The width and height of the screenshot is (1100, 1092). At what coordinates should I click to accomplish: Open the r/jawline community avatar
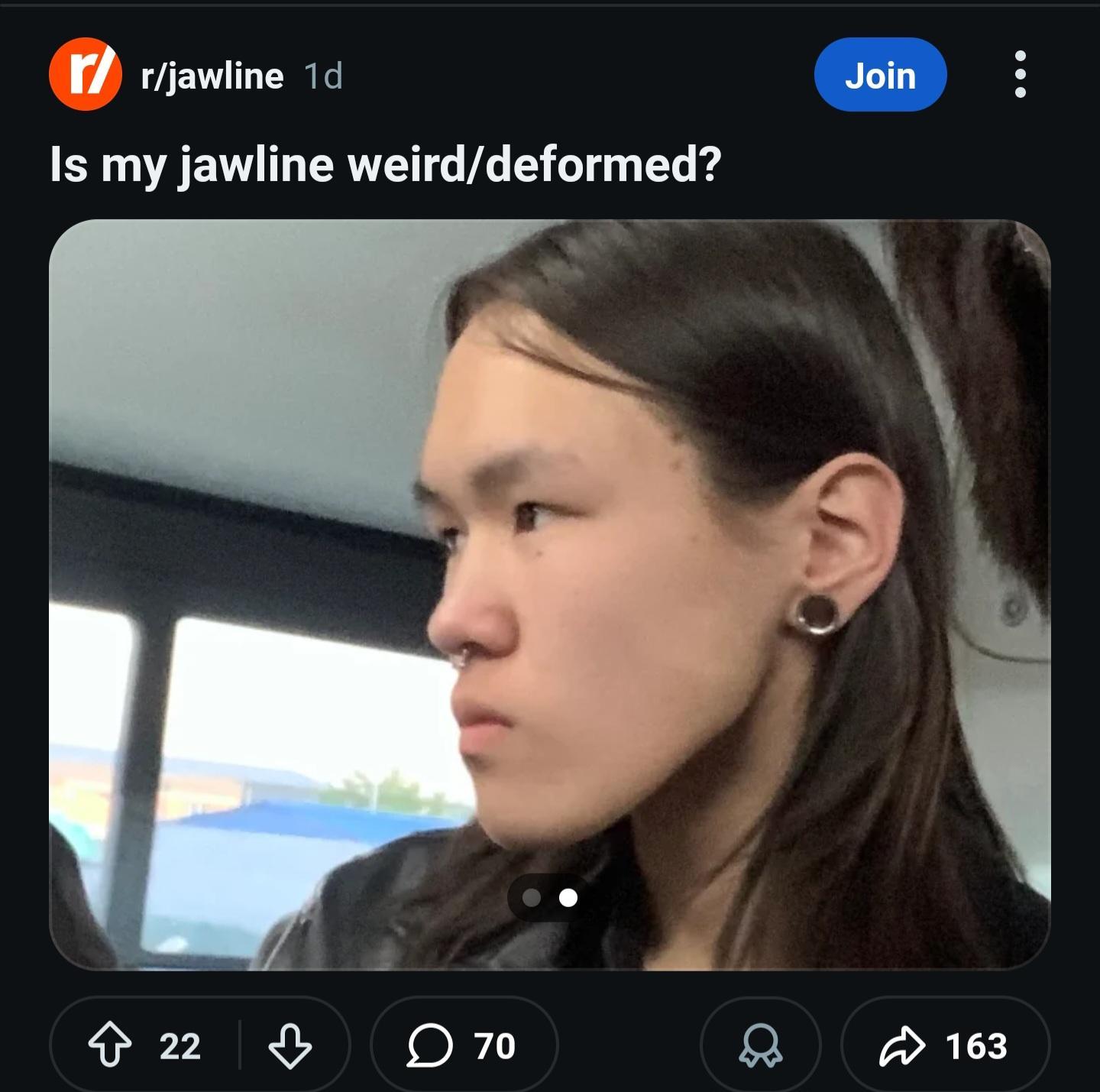coord(85,74)
